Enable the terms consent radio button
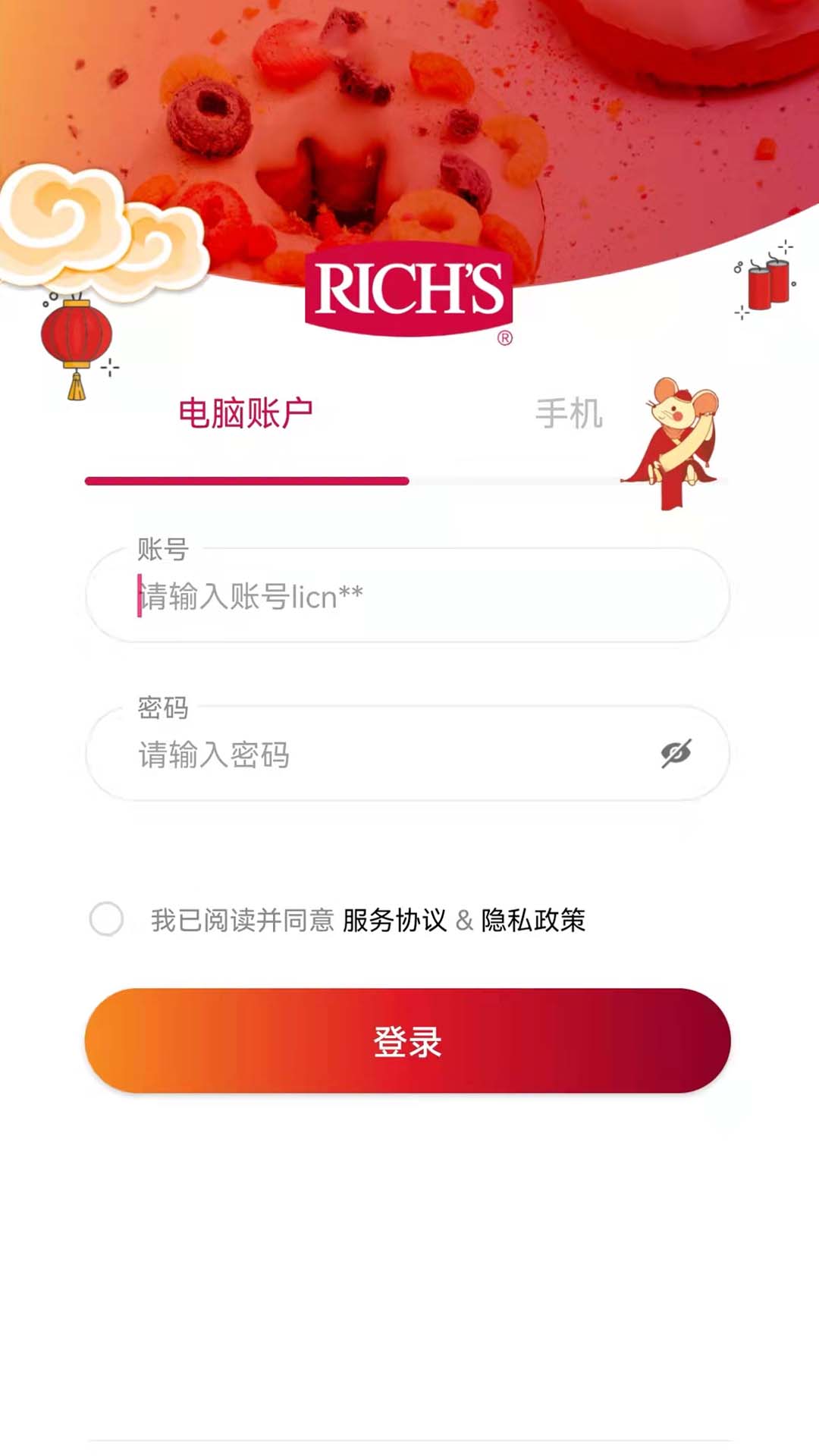 click(108, 919)
